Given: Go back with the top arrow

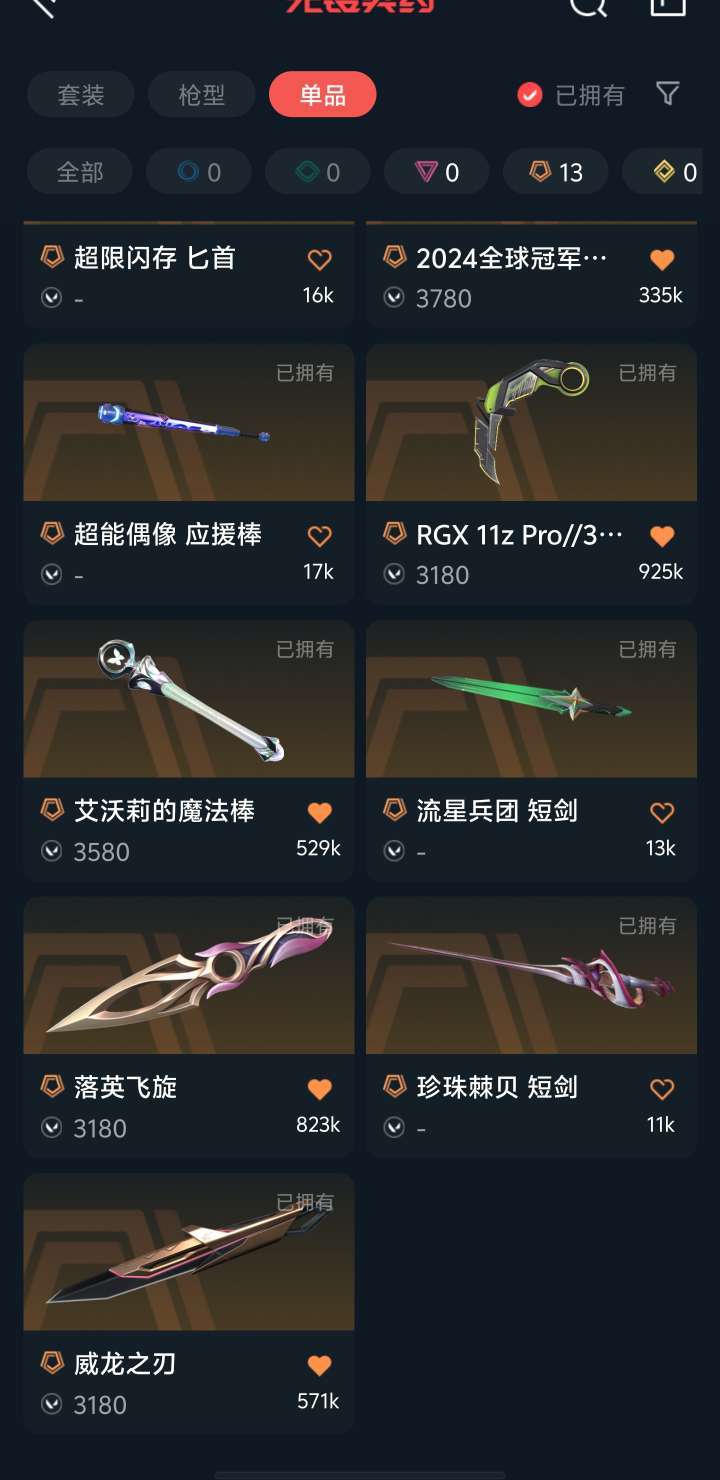Looking at the screenshot, I should pos(43,6).
